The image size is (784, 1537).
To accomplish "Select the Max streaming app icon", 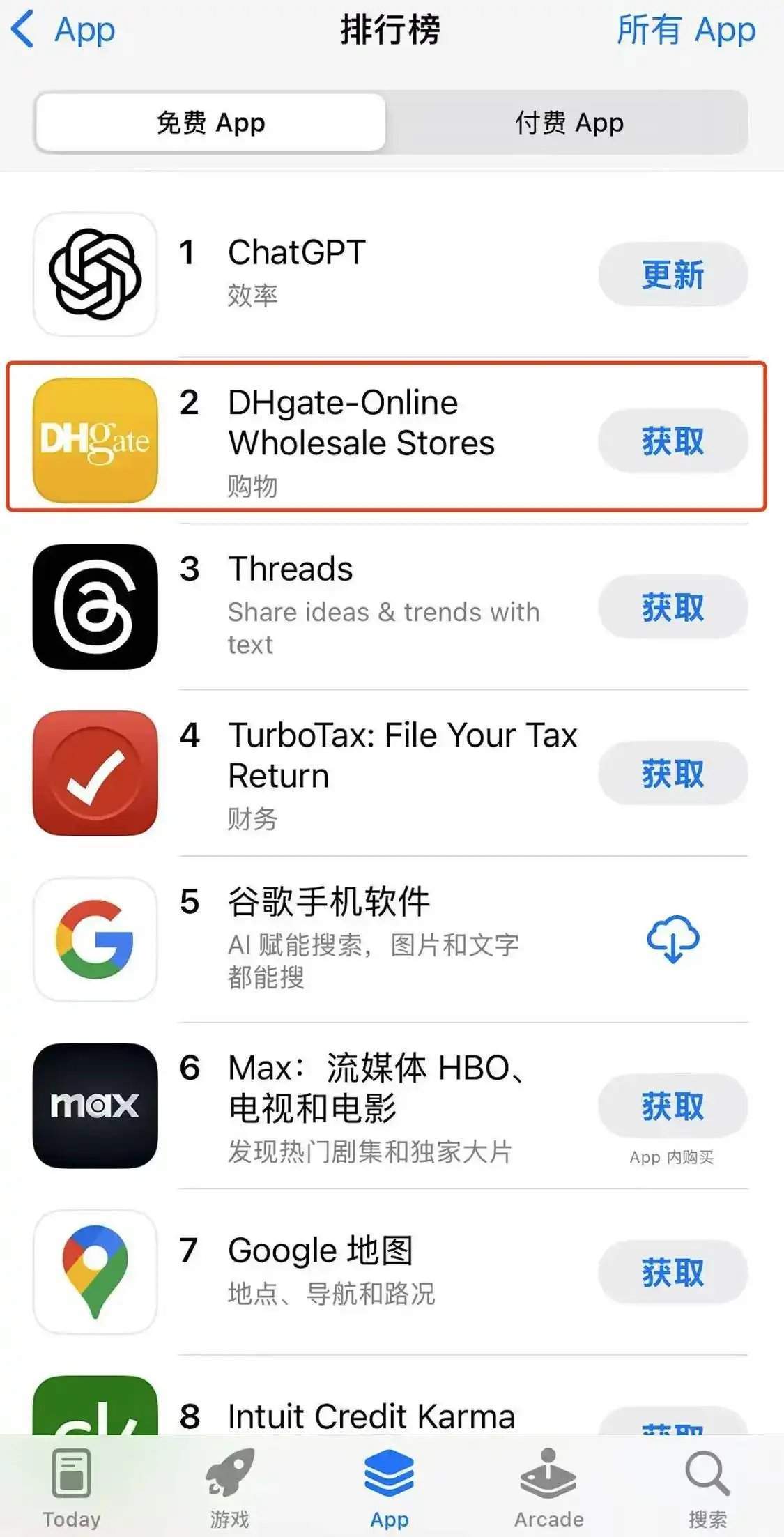I will tap(95, 1106).
